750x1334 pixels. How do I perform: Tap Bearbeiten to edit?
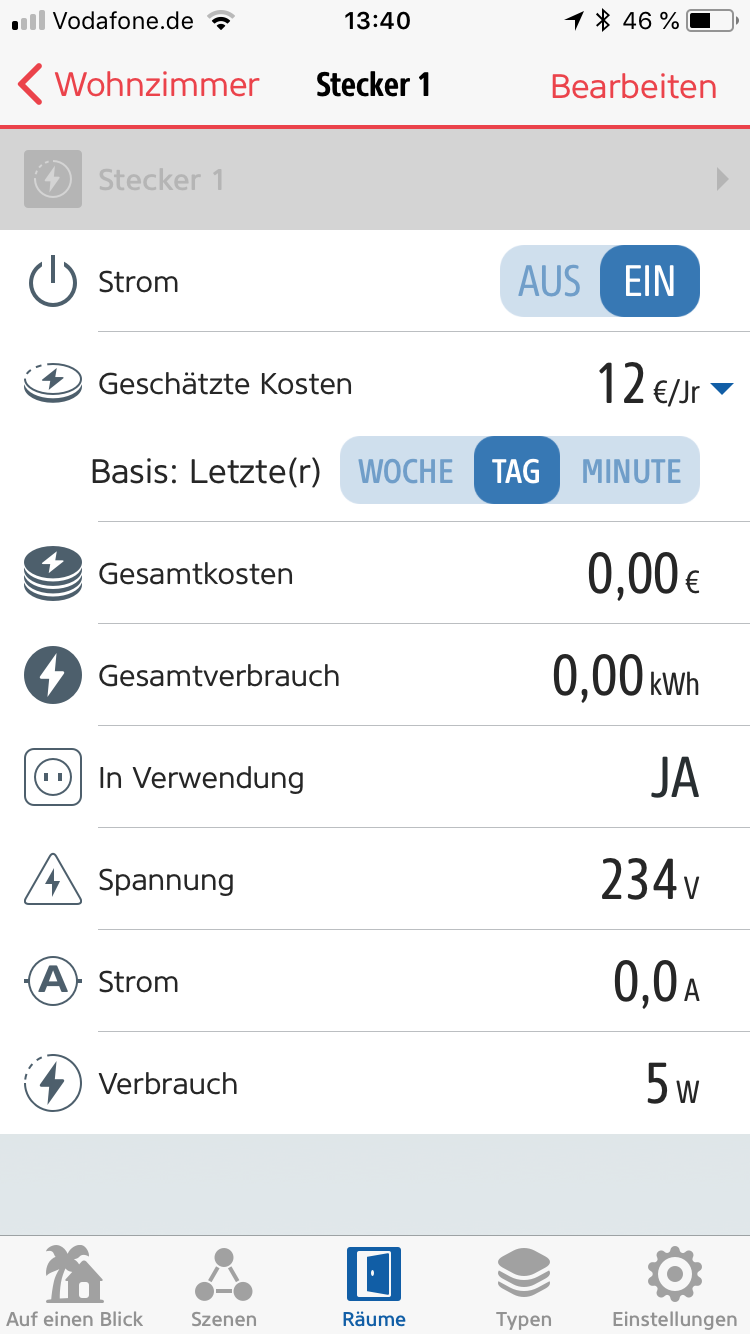[633, 86]
